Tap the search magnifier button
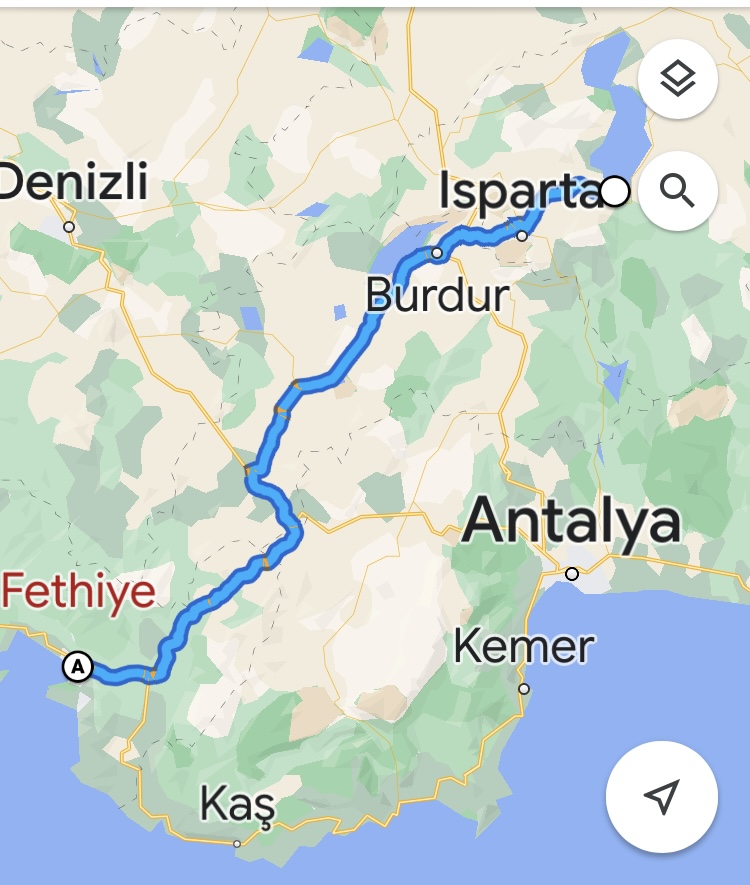Image resolution: width=750 pixels, height=885 pixels. click(x=677, y=190)
